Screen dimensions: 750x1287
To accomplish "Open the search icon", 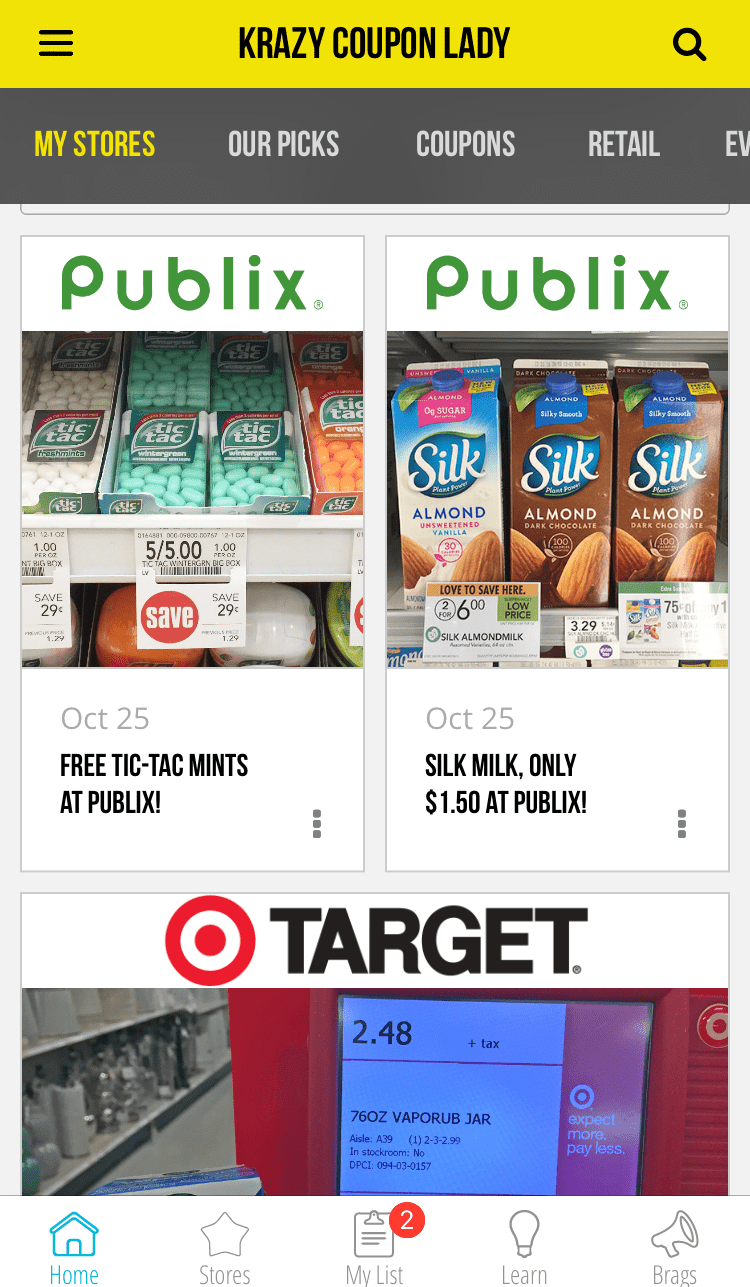I will 689,44.
